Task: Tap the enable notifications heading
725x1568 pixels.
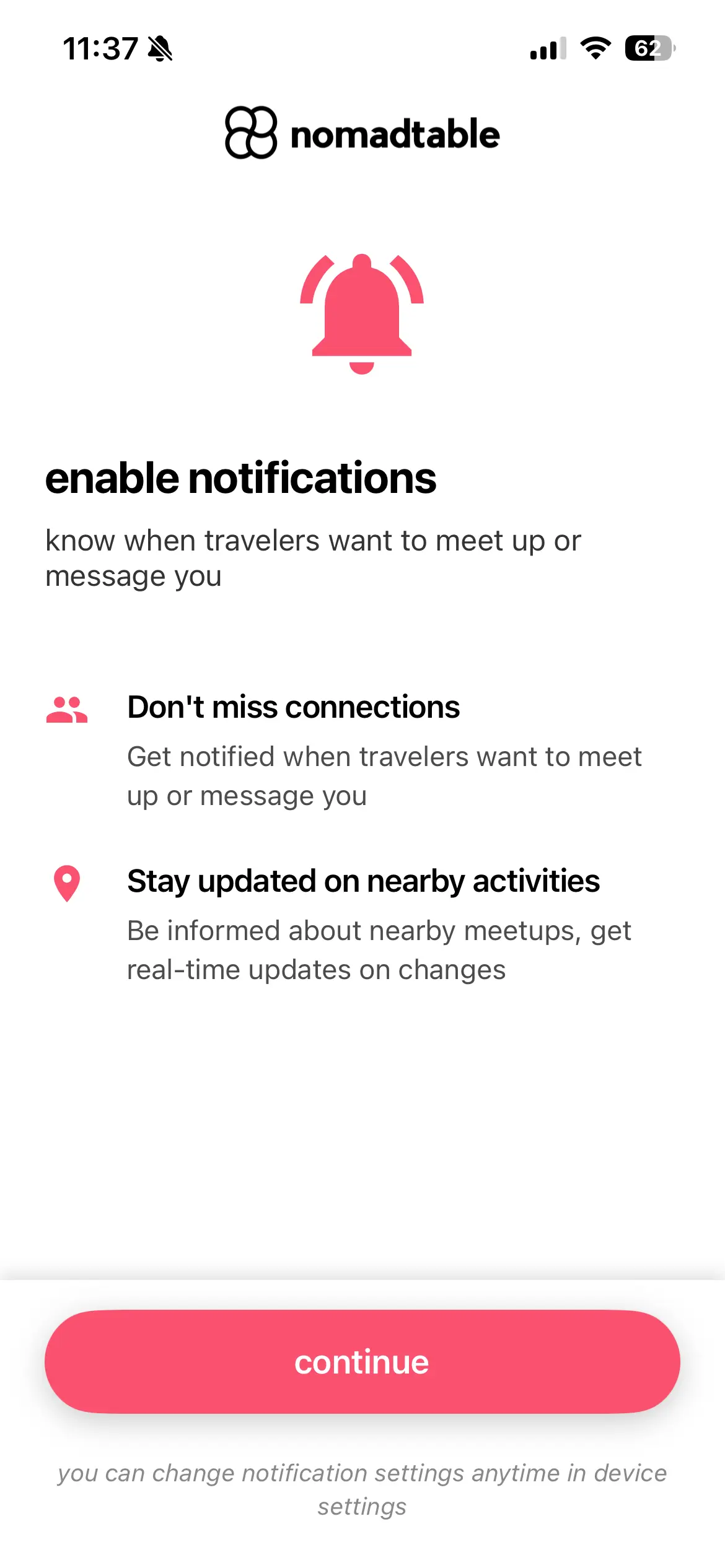Action: pos(242,477)
